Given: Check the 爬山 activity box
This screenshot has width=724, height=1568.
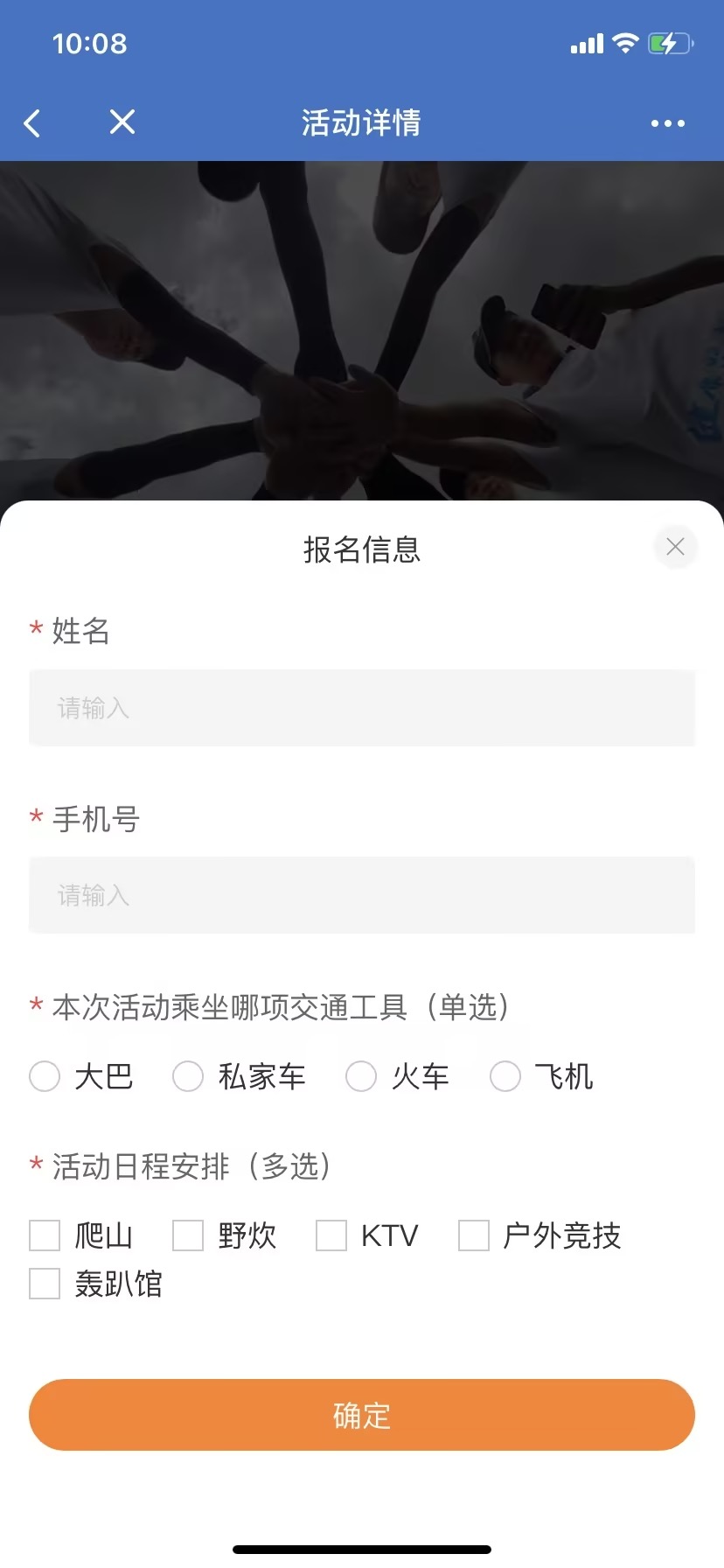Looking at the screenshot, I should 45,1235.
